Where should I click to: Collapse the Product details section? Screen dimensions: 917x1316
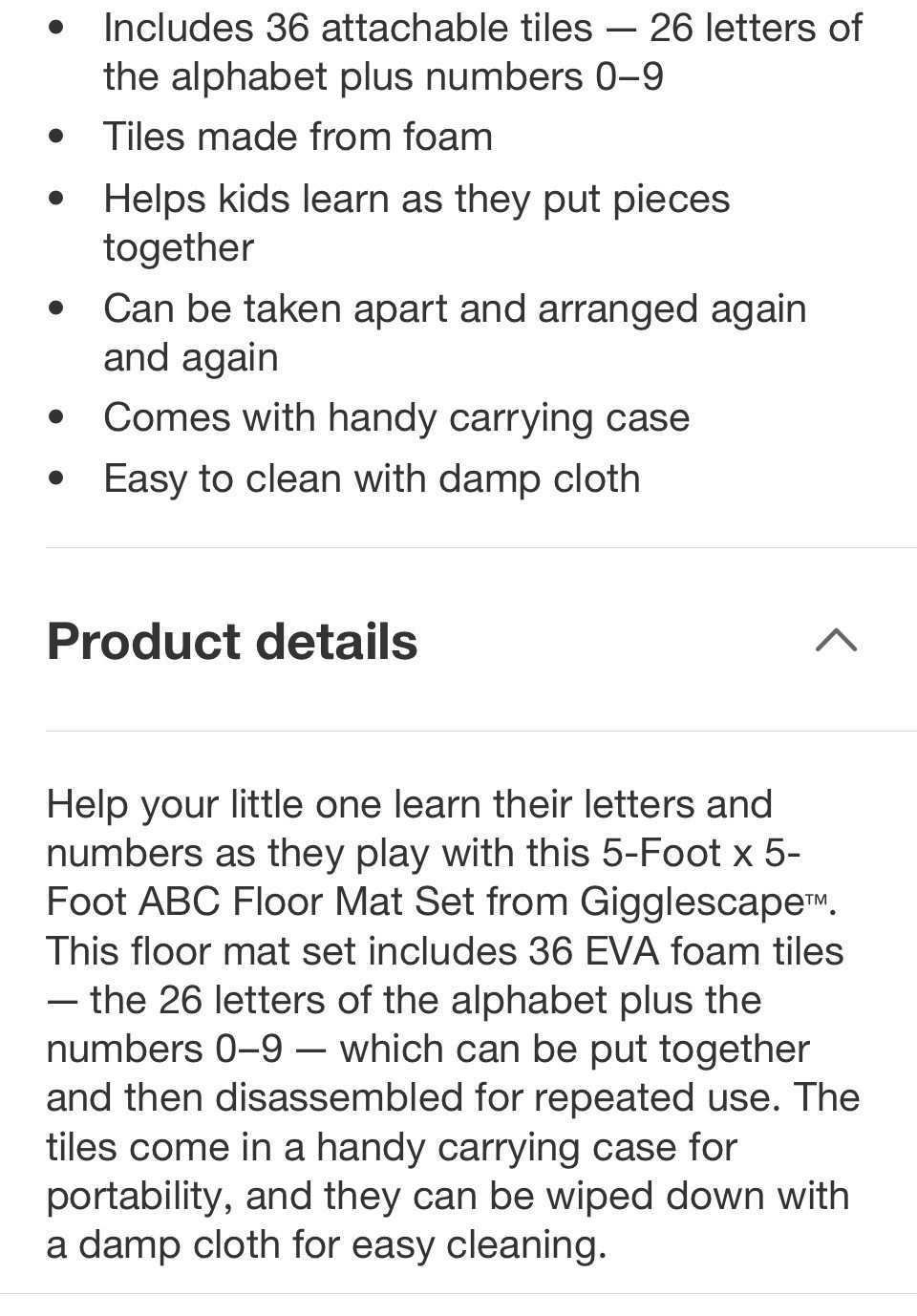pyautogui.click(x=836, y=640)
